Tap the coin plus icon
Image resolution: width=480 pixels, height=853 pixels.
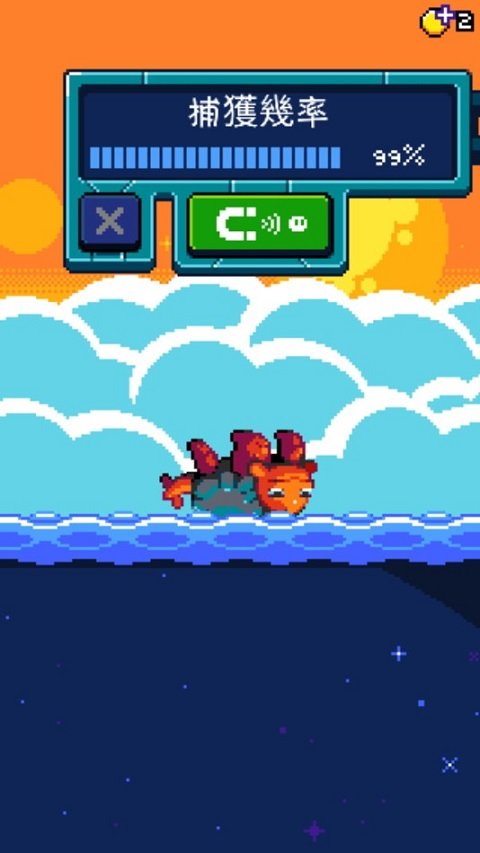tap(436, 22)
